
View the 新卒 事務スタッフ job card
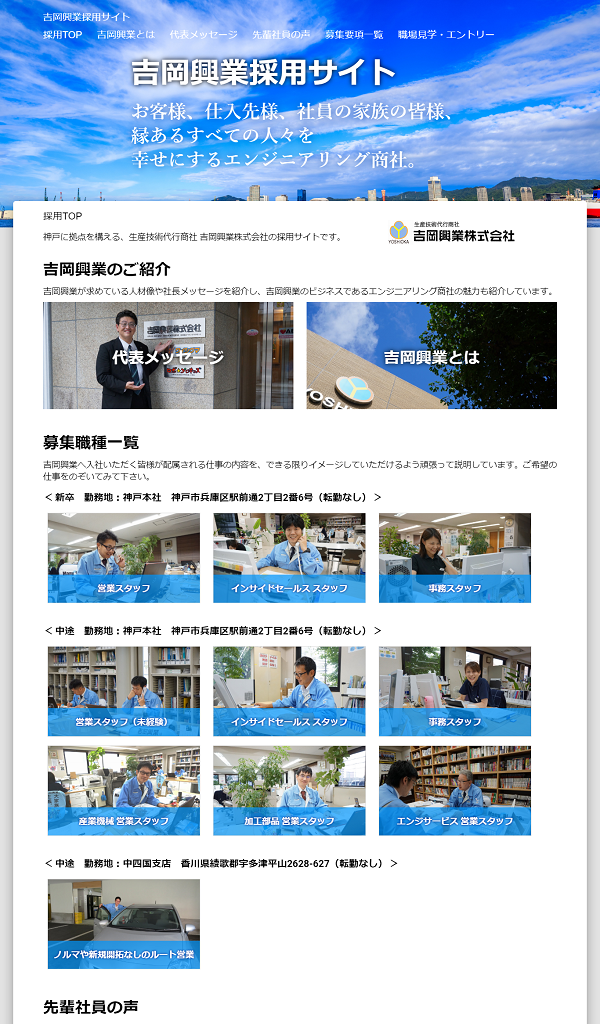coord(455,558)
